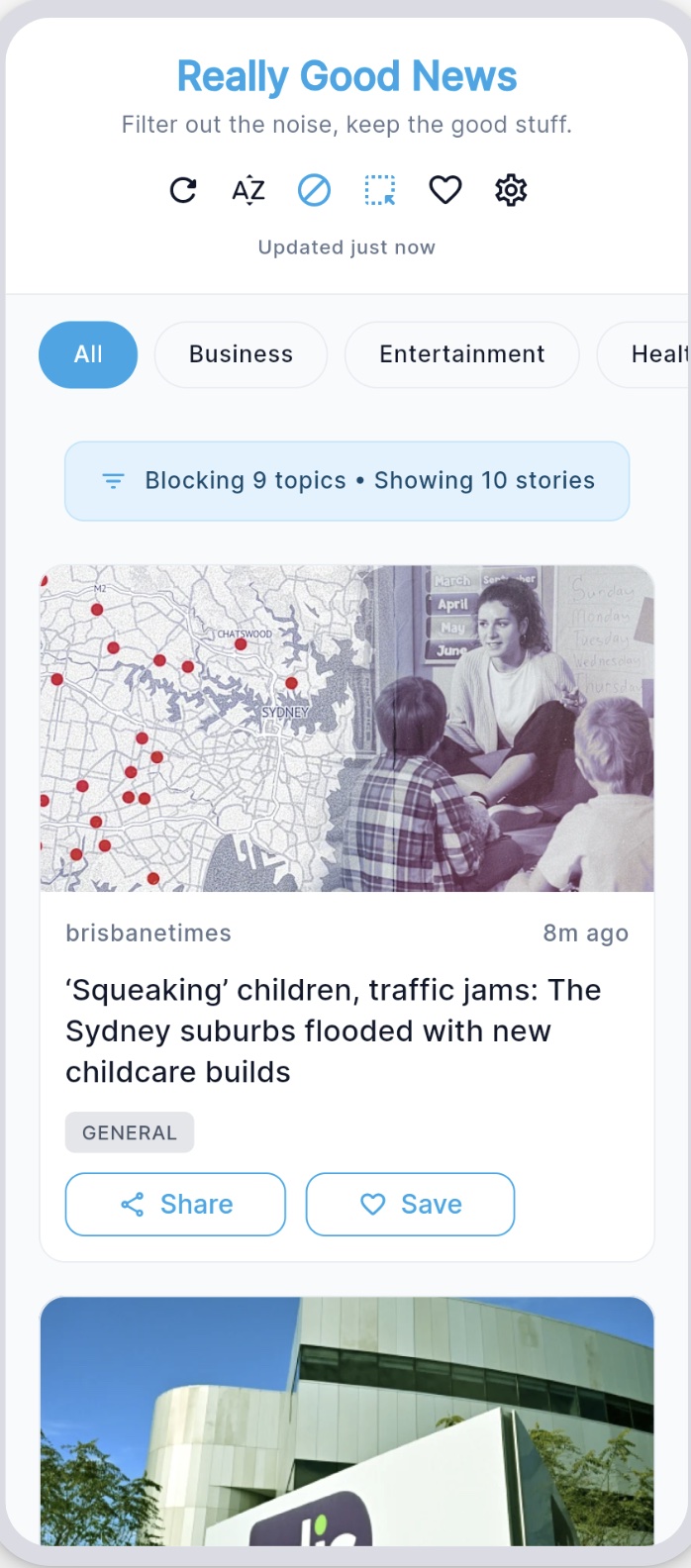Save the childcare builds story
The width and height of the screenshot is (691, 1568).
410,1205
